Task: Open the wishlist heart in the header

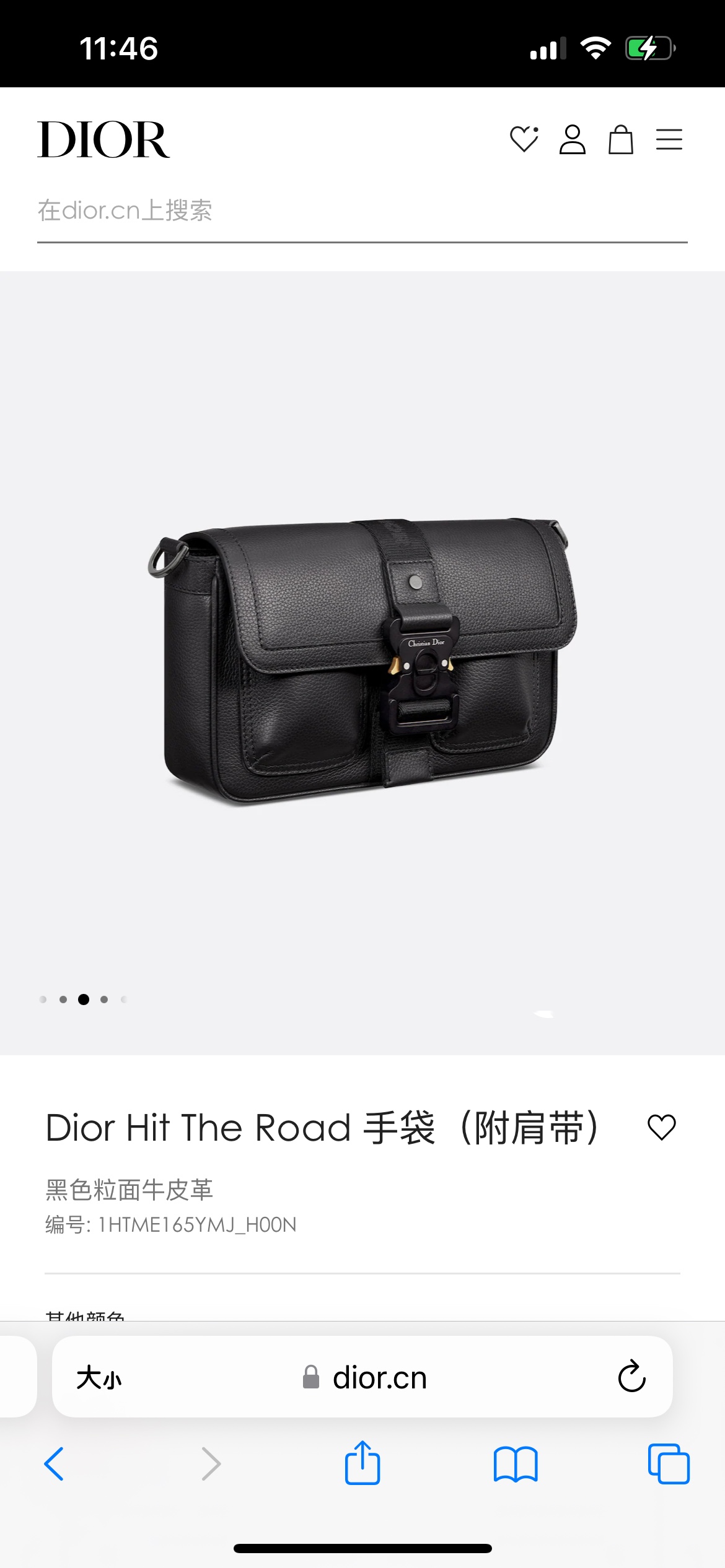Action: [524, 139]
